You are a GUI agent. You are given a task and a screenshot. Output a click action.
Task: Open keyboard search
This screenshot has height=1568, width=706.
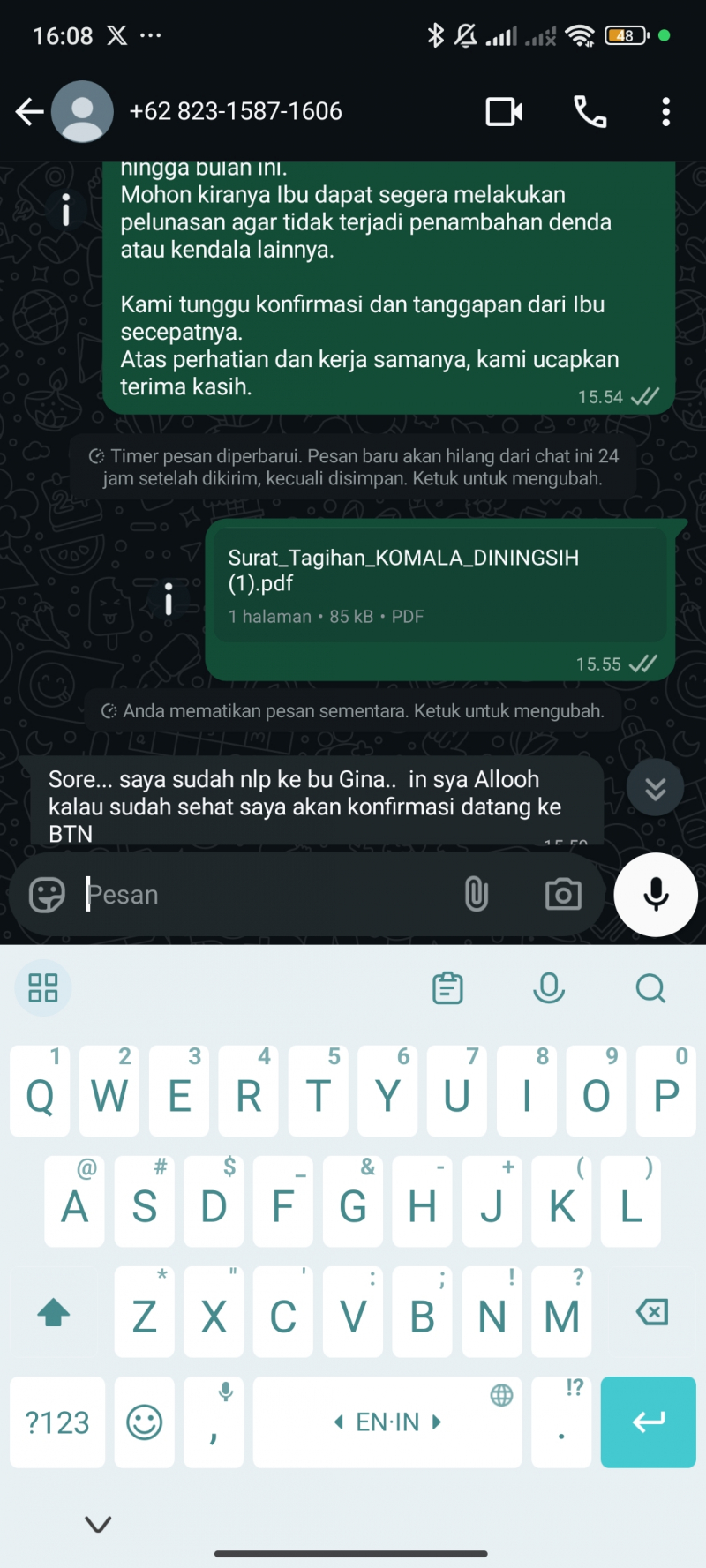click(x=650, y=987)
